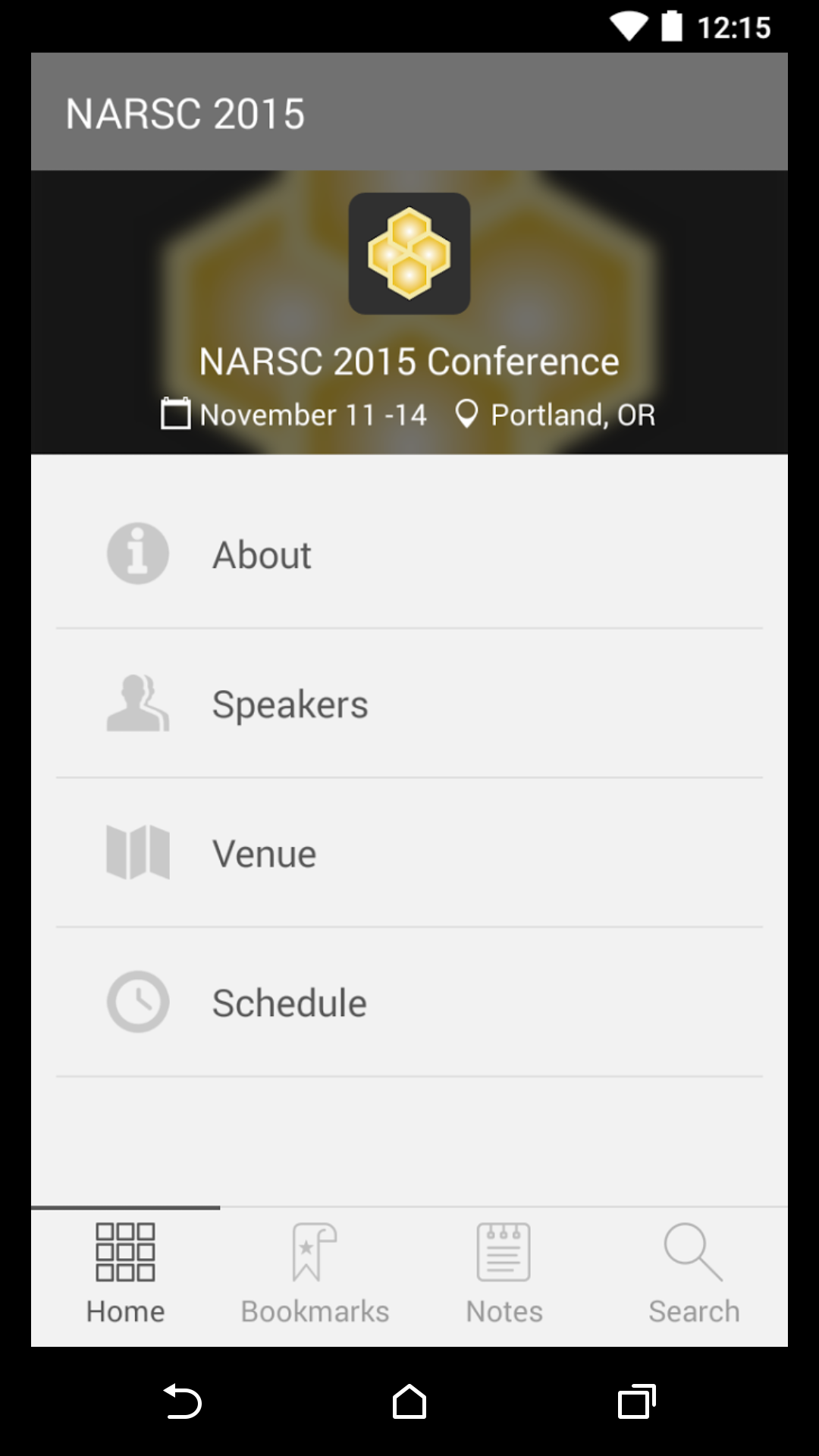The width and height of the screenshot is (819, 1456).
Task: Select the Home tab
Action: [x=126, y=1276]
